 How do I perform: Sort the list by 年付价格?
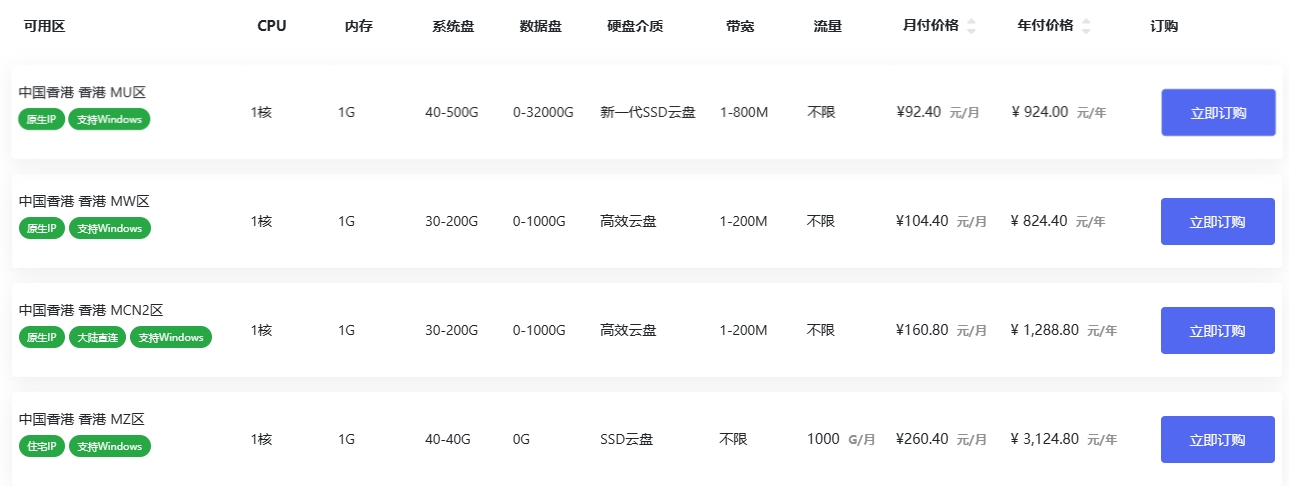pyautogui.click(x=1086, y=26)
